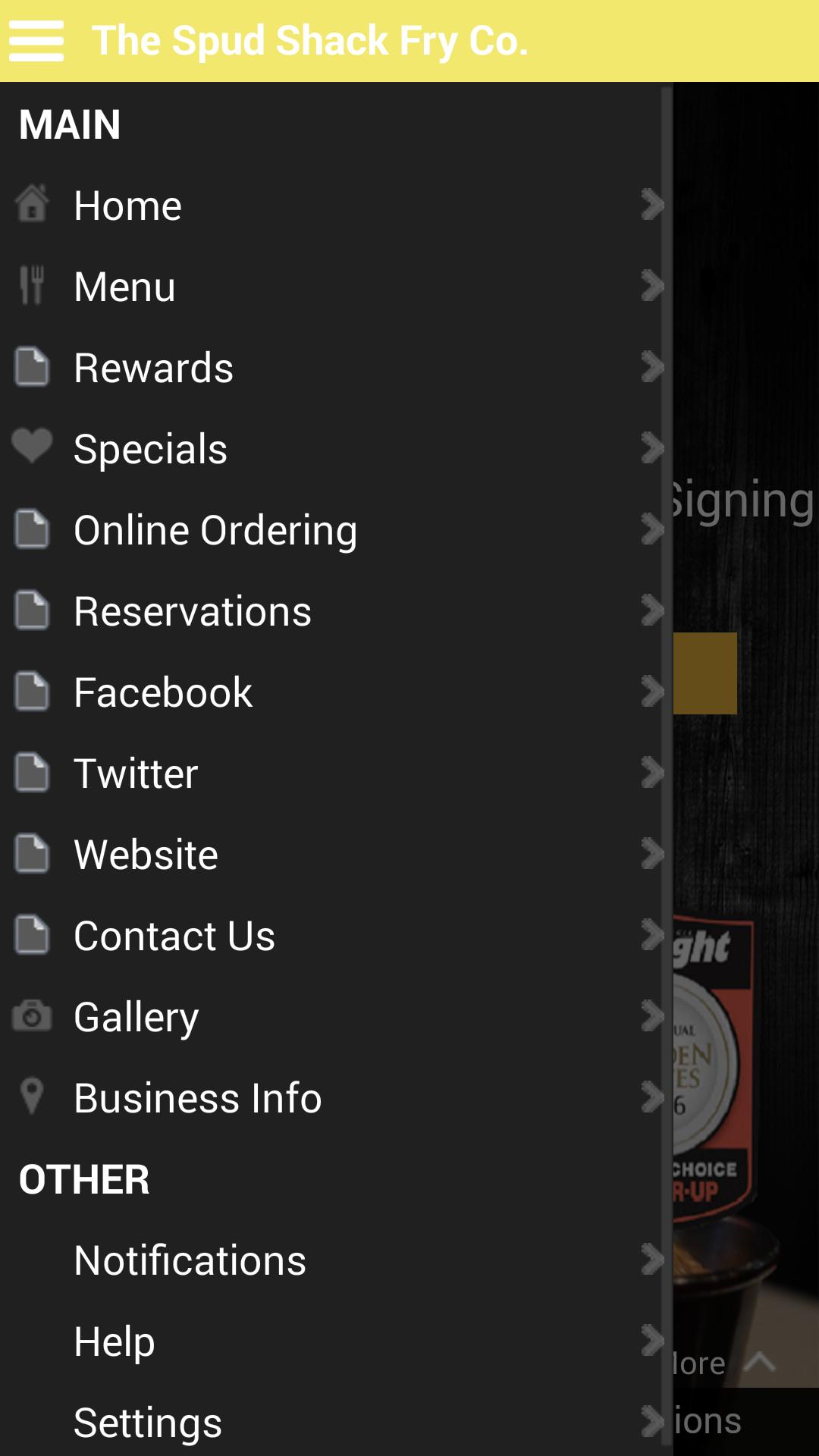Tap the hamburger drawer menu button
The image size is (819, 1456).
click(36, 41)
